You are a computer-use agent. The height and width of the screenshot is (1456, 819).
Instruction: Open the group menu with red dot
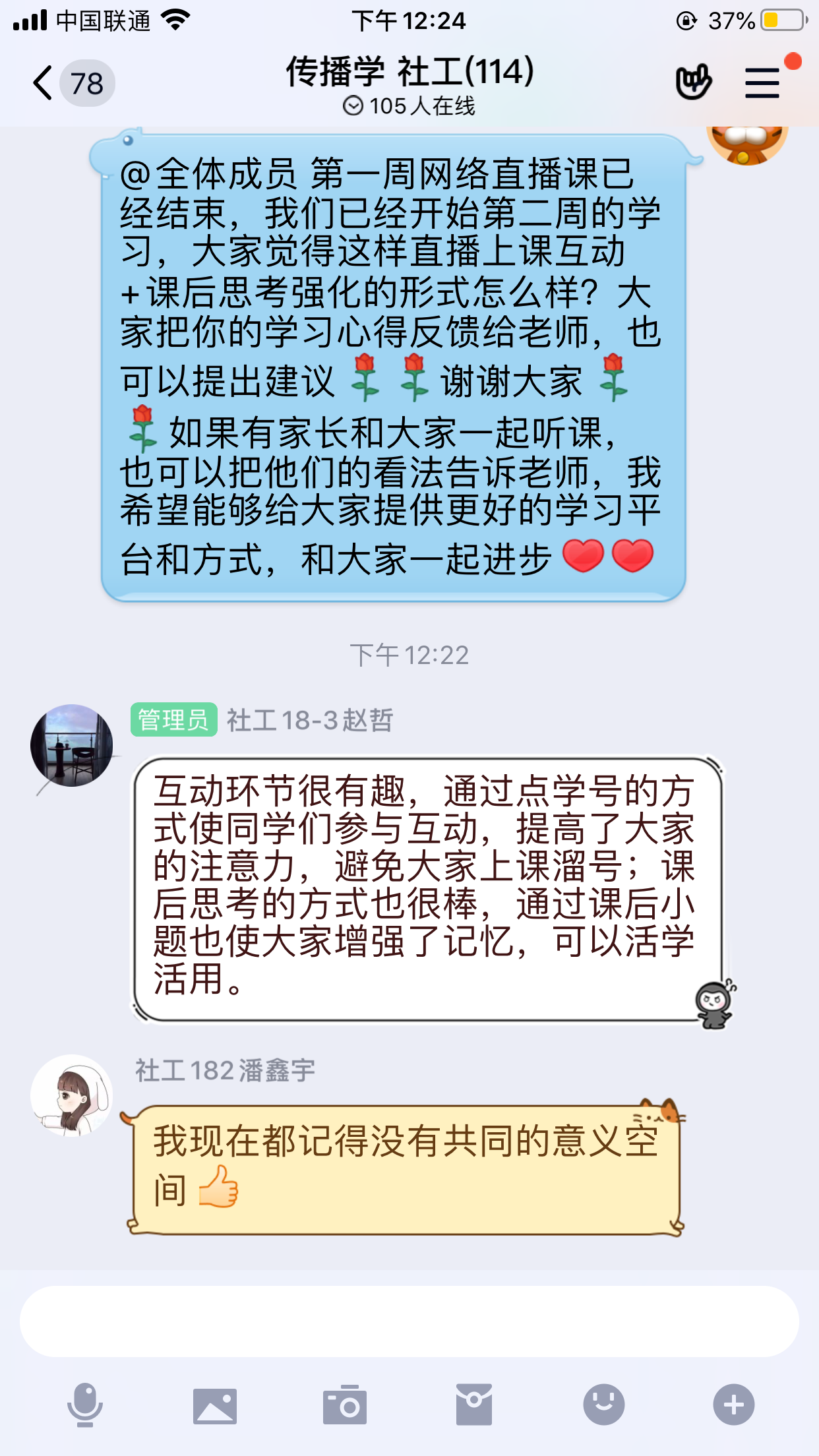[762, 83]
